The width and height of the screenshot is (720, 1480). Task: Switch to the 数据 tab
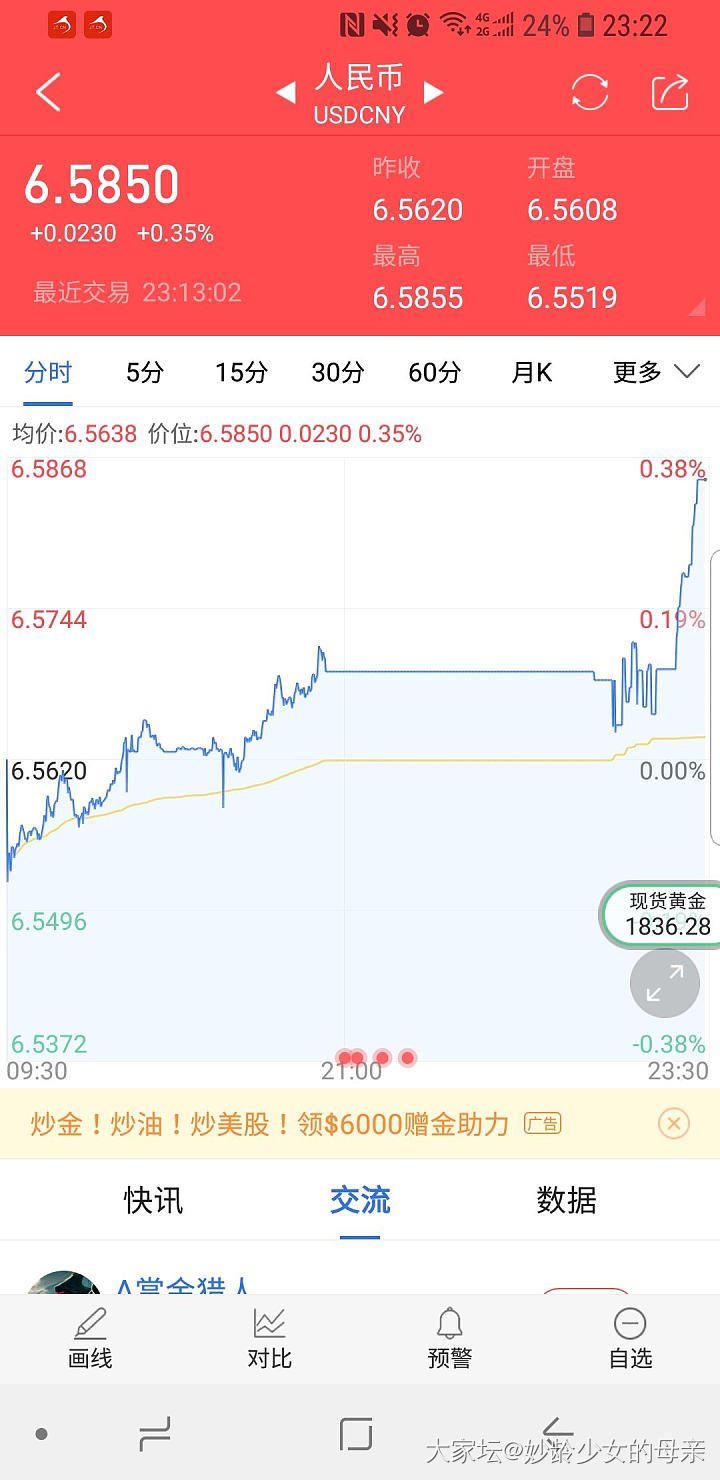point(566,1200)
